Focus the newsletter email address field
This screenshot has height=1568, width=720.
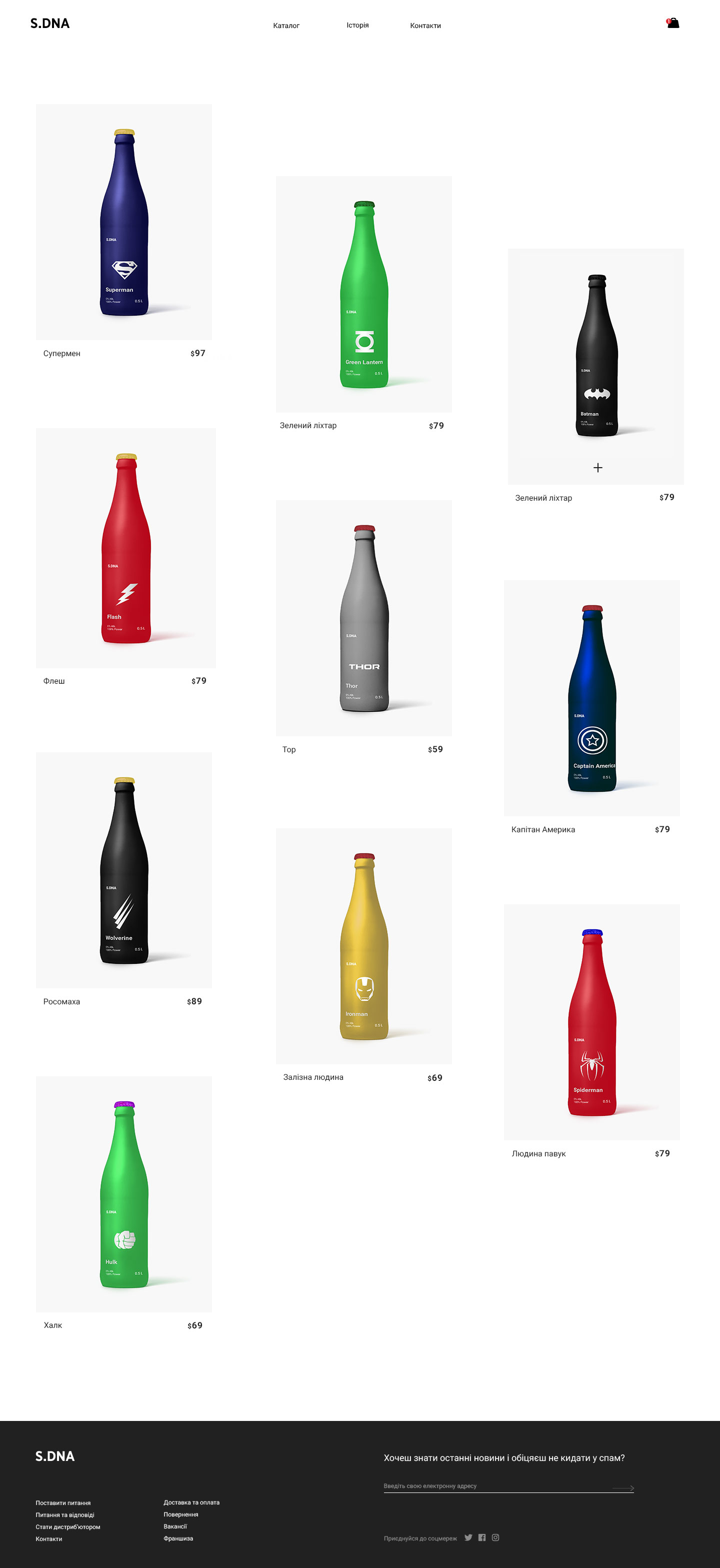pyautogui.click(x=493, y=1486)
